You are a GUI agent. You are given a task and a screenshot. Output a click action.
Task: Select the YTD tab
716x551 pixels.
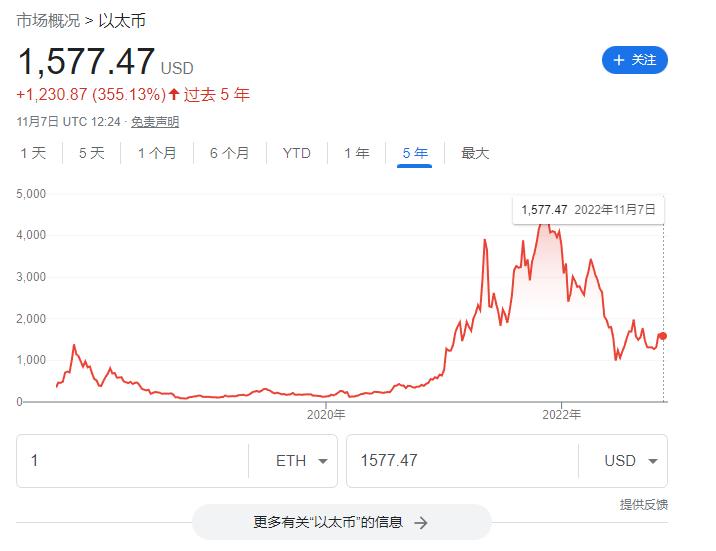click(x=296, y=153)
